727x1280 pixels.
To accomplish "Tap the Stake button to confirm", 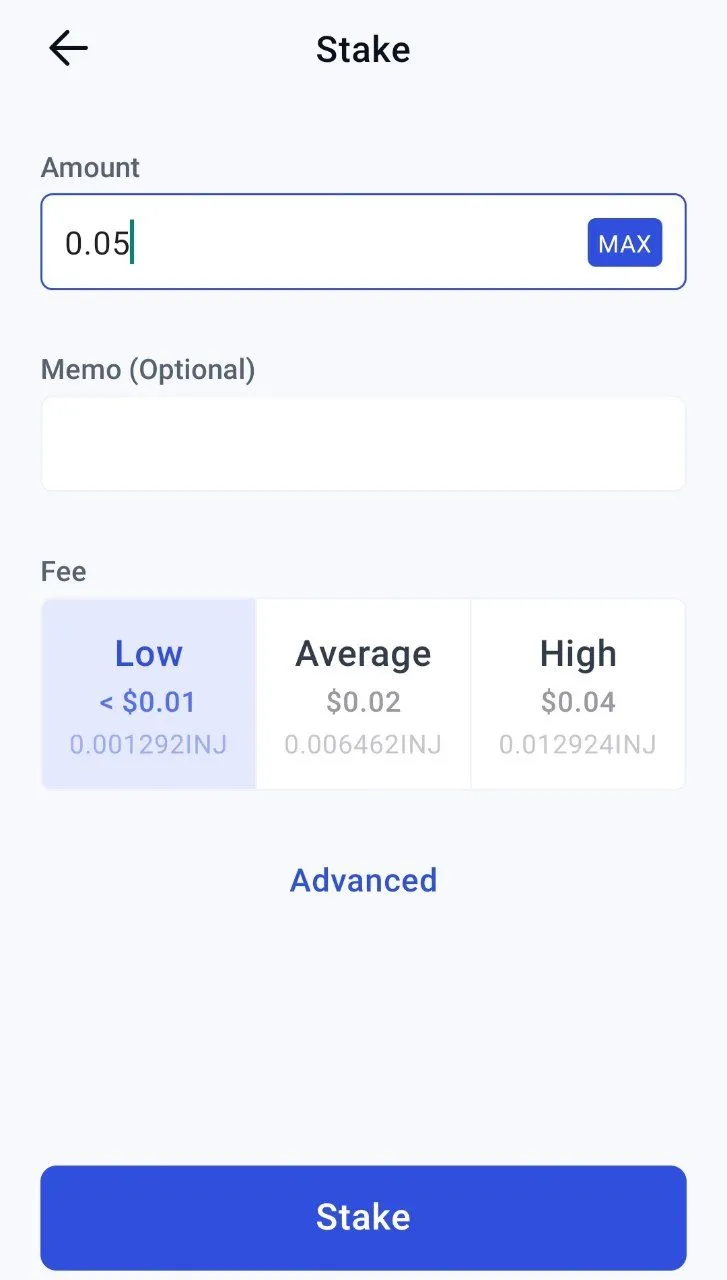I will [363, 1216].
